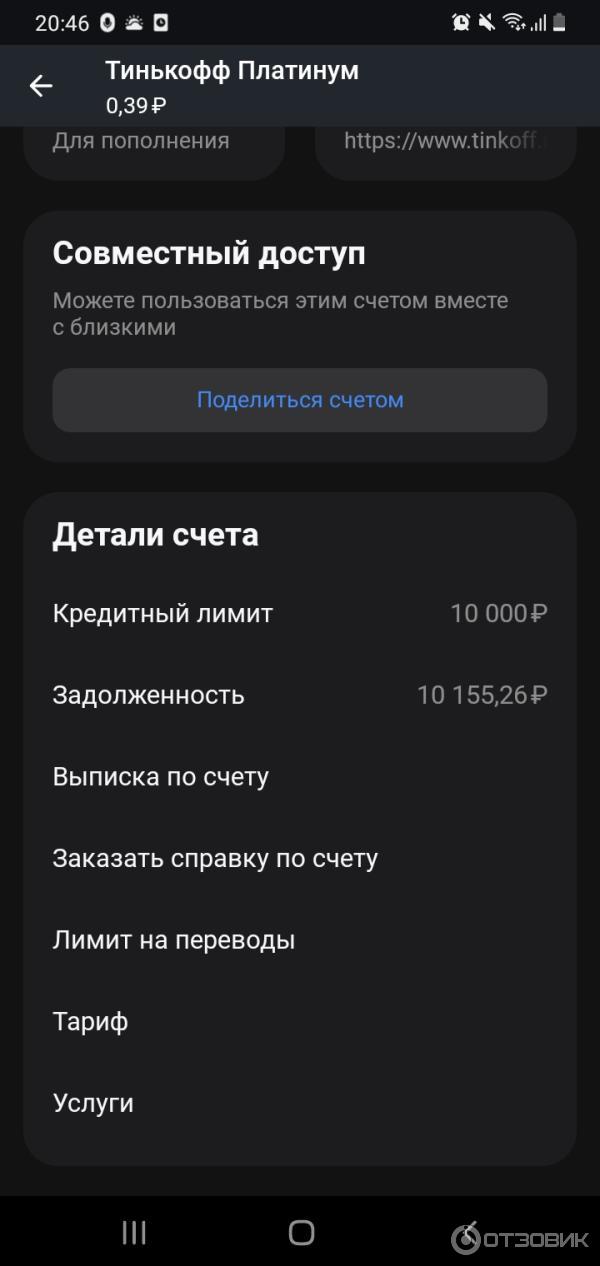This screenshot has width=600, height=1266.
Task: View the Тариф details
Action: tap(91, 1022)
